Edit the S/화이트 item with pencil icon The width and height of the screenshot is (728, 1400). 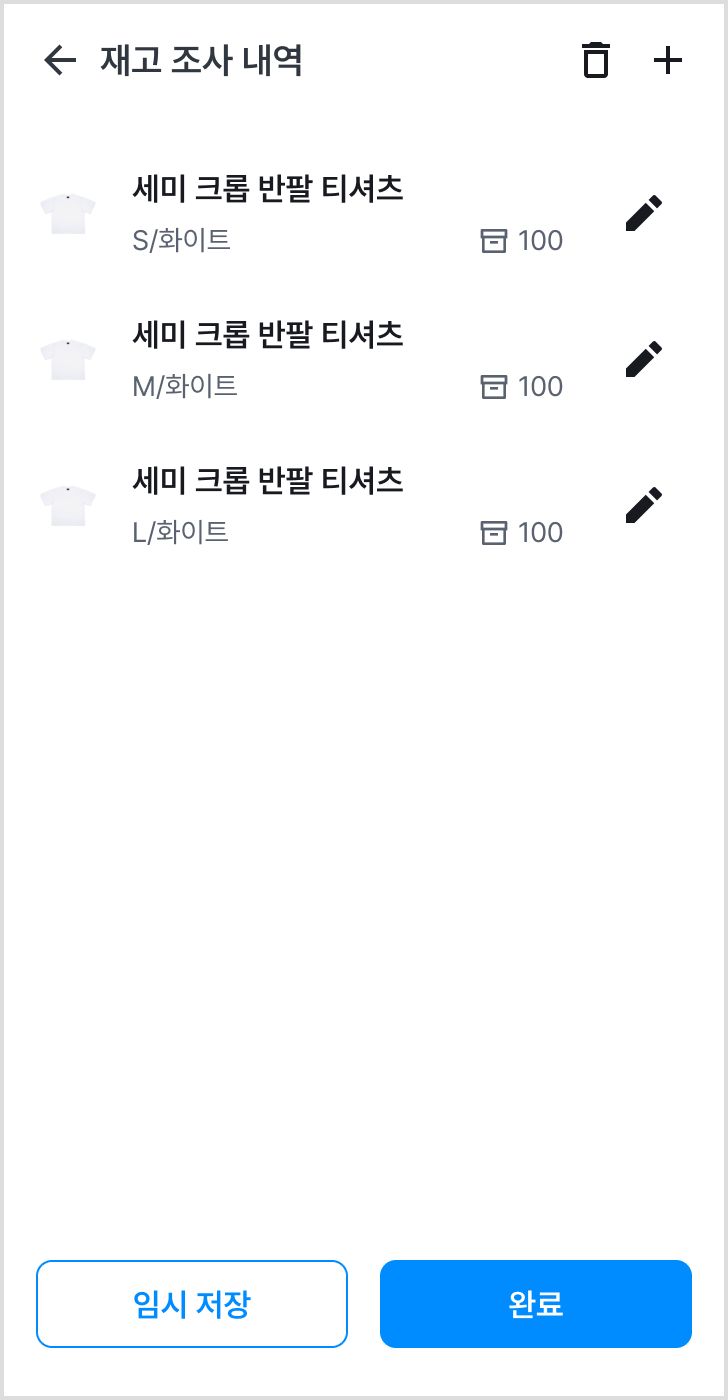click(644, 213)
